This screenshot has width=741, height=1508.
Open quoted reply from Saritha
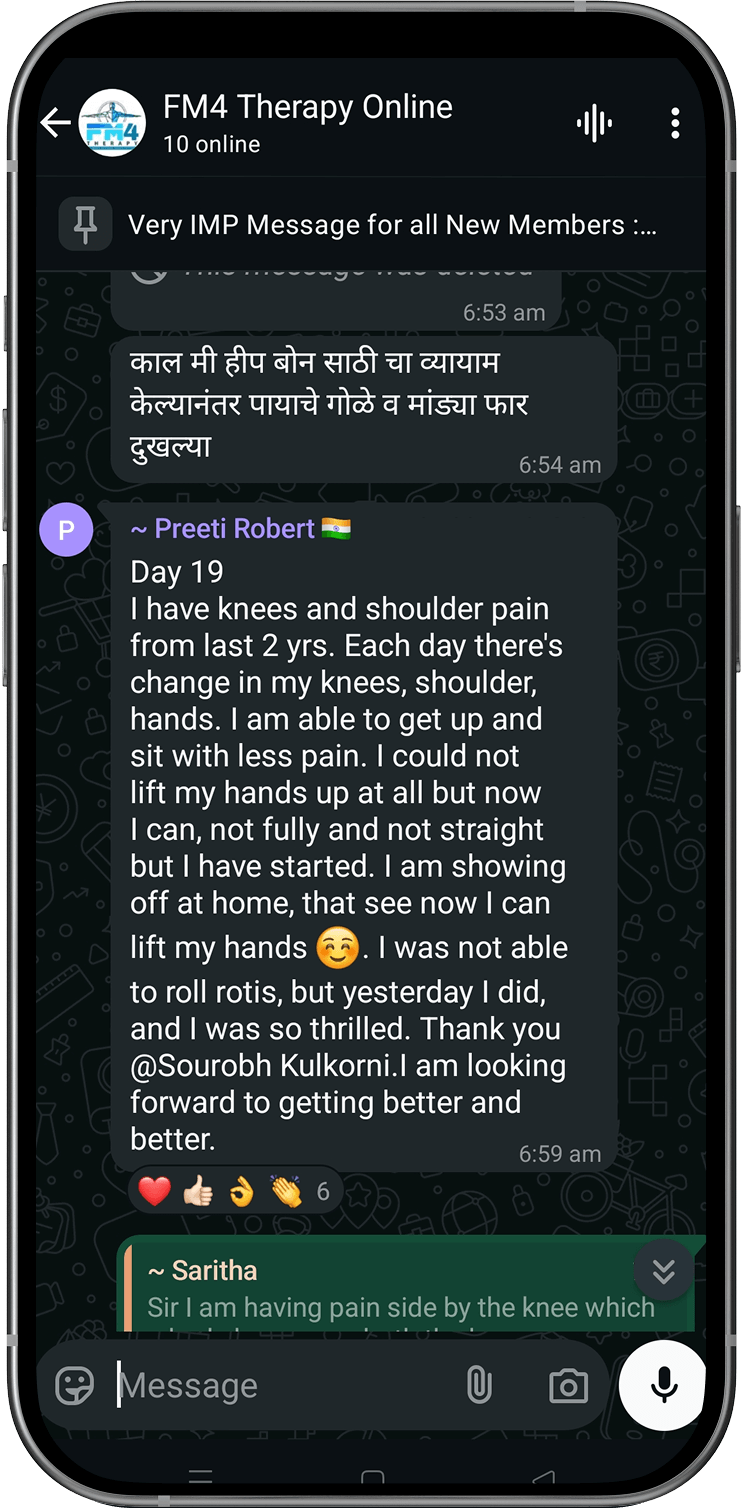point(400,1289)
